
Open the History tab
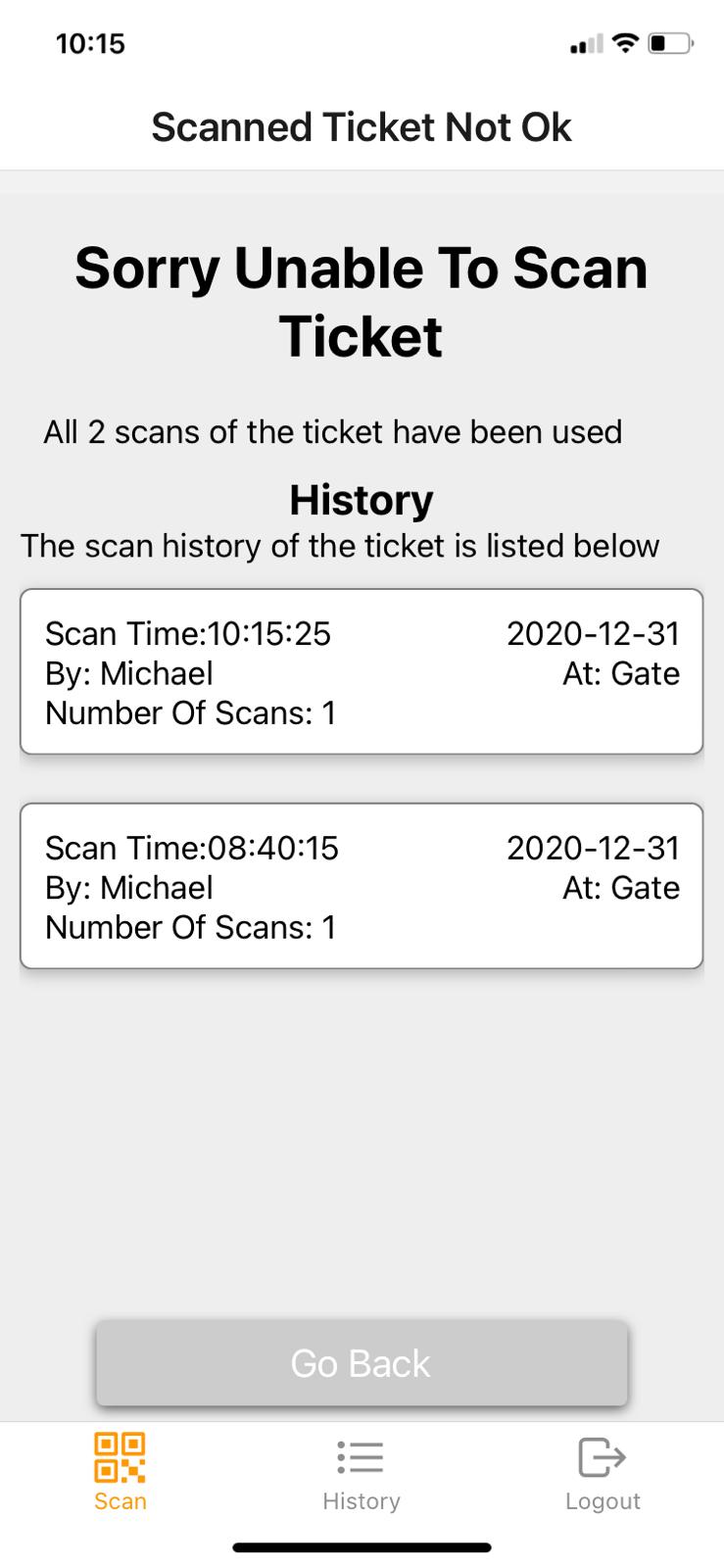click(362, 1471)
